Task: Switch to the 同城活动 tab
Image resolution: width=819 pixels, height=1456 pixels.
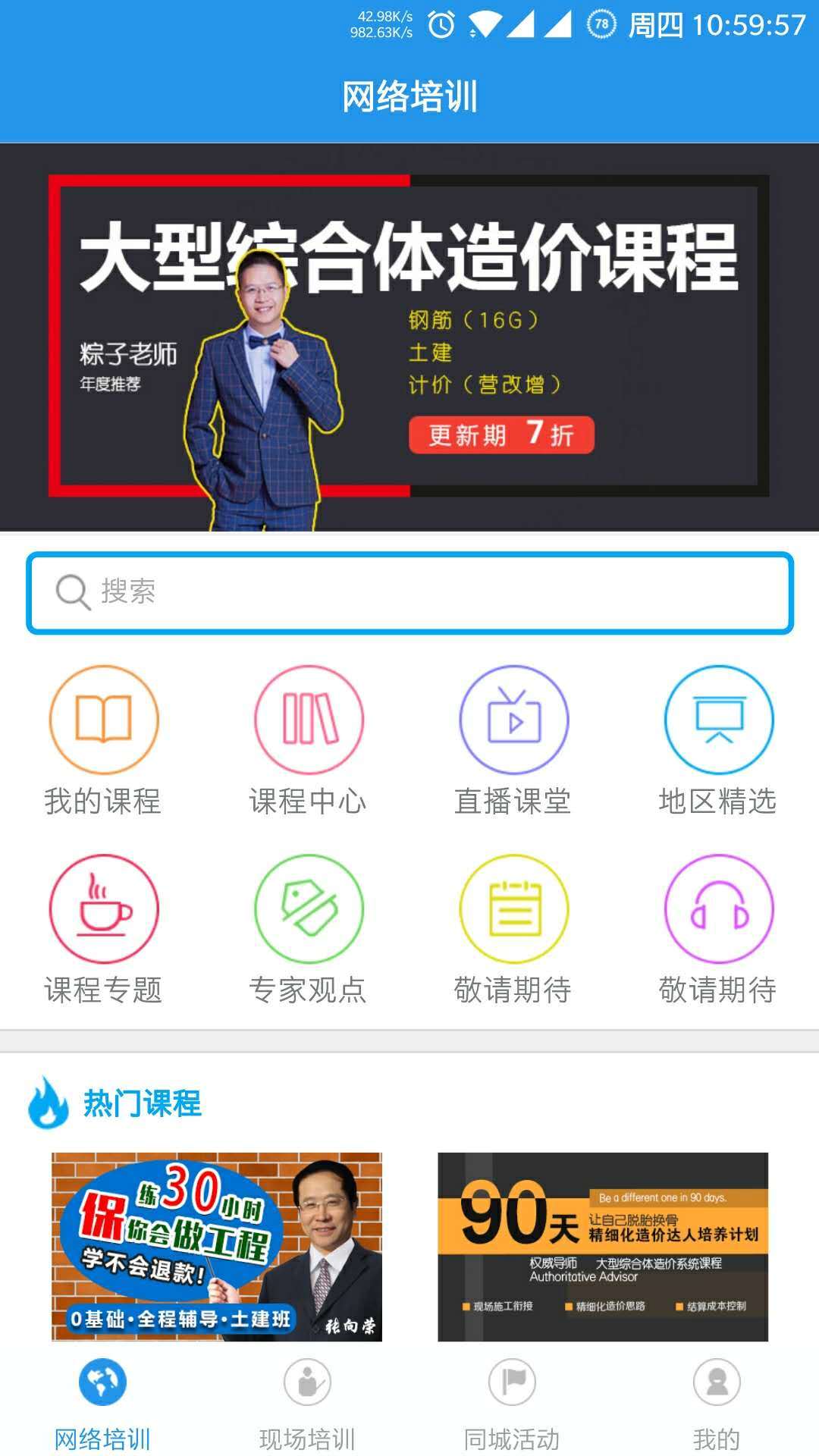Action: [513, 1410]
